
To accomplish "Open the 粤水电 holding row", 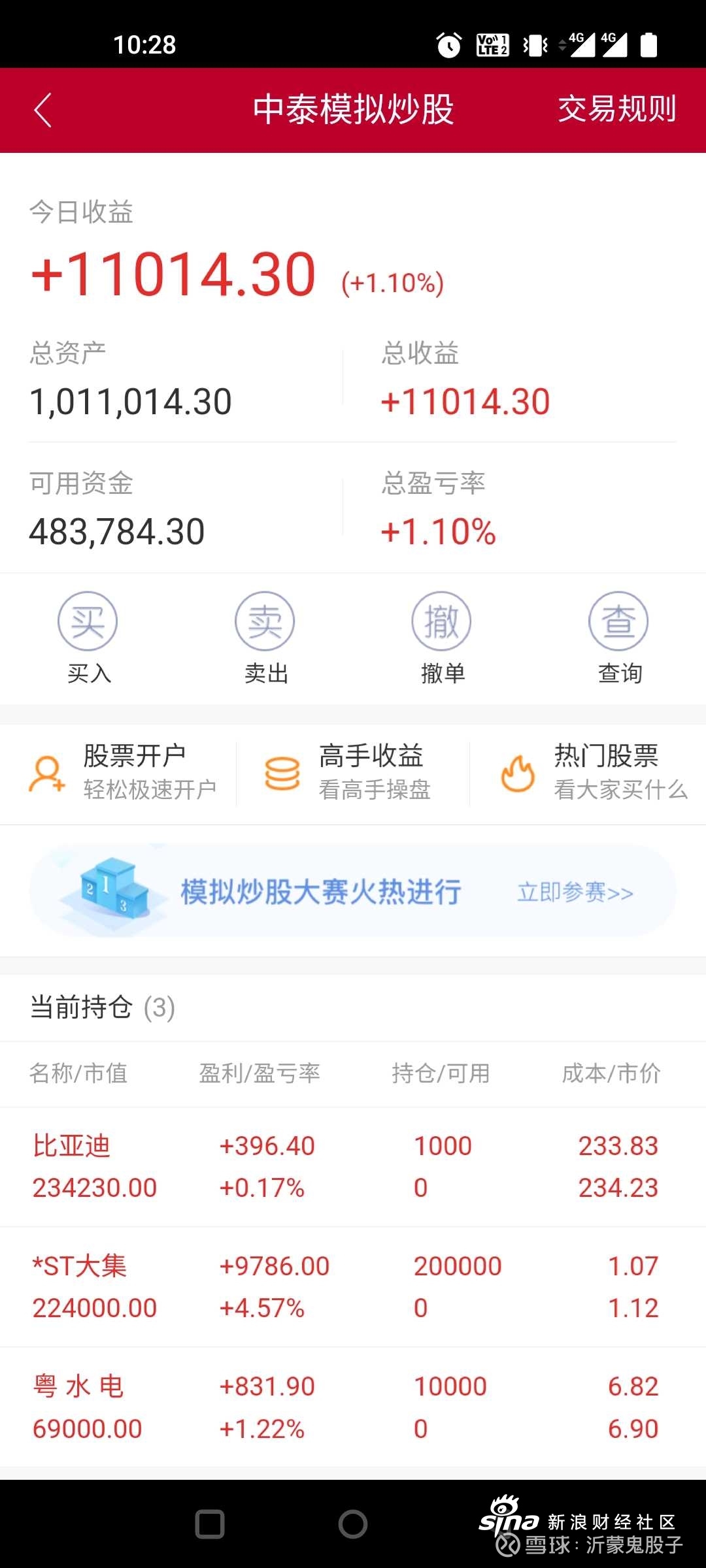I will [353, 1407].
